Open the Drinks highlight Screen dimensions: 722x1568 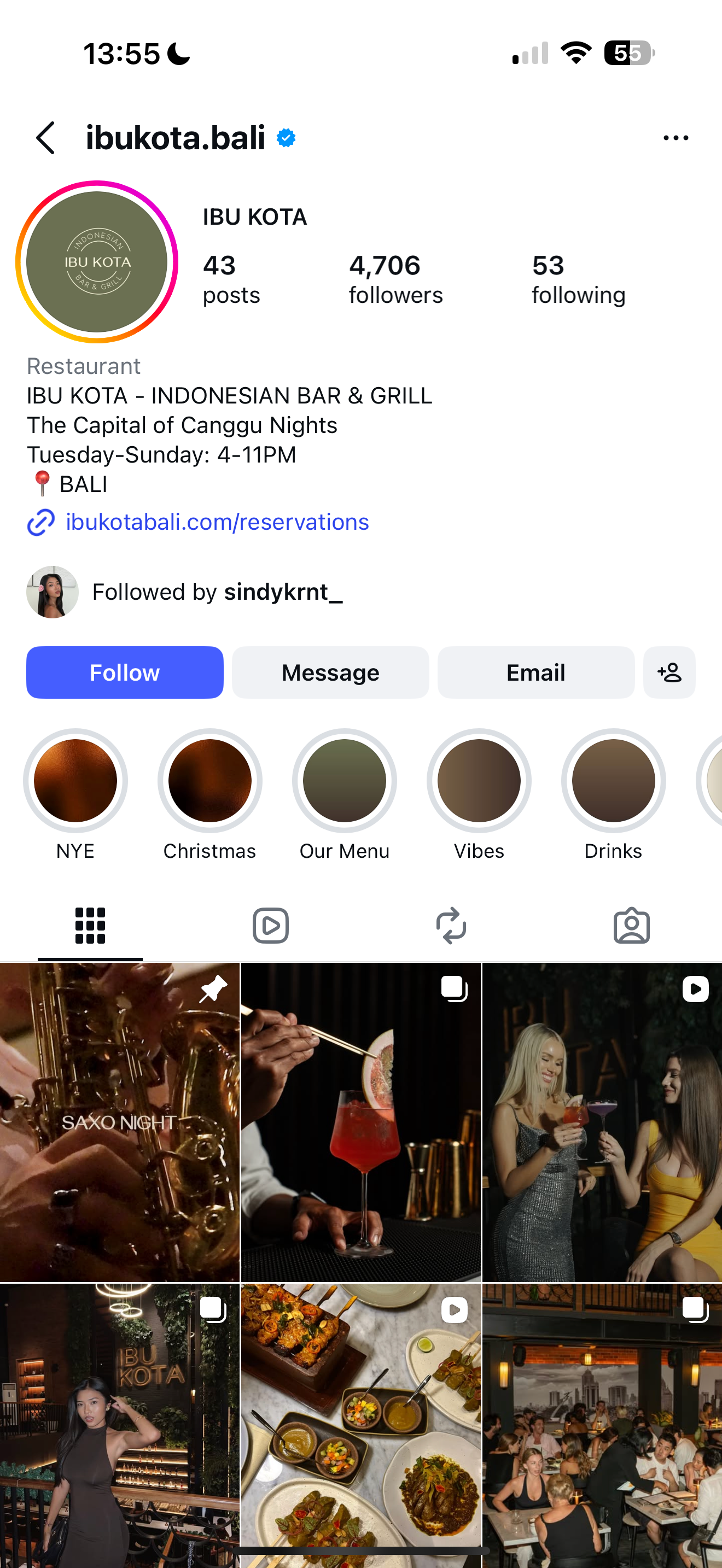tap(613, 781)
